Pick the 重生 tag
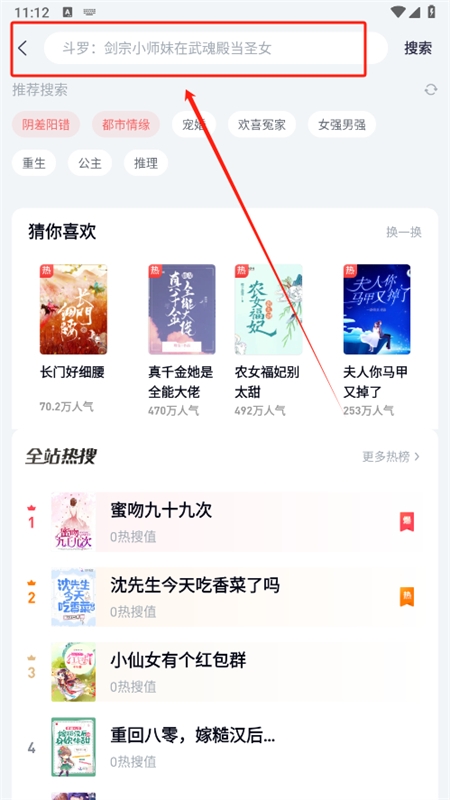 pos(34,163)
